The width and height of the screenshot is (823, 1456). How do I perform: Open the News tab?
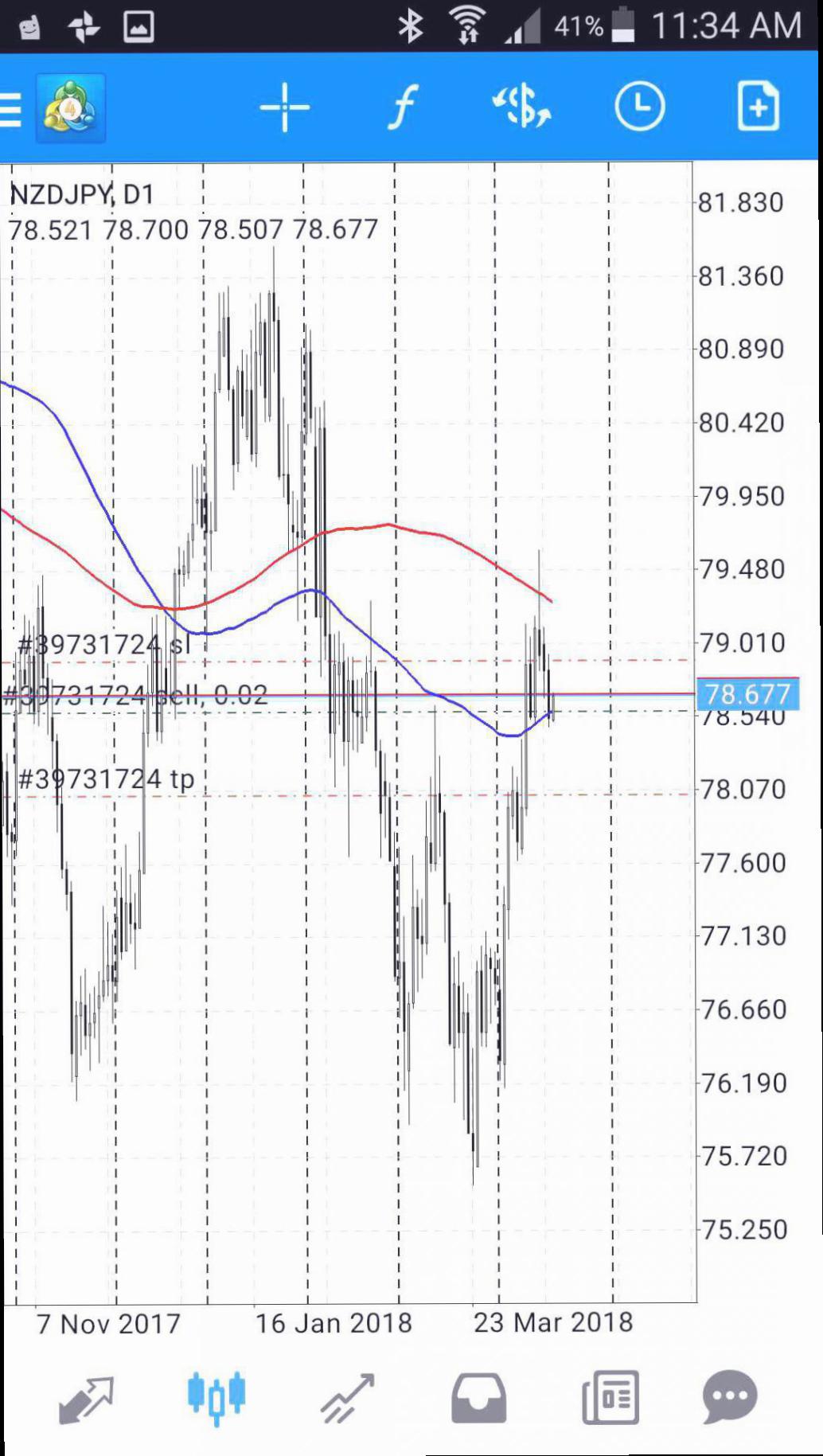pos(610,1398)
